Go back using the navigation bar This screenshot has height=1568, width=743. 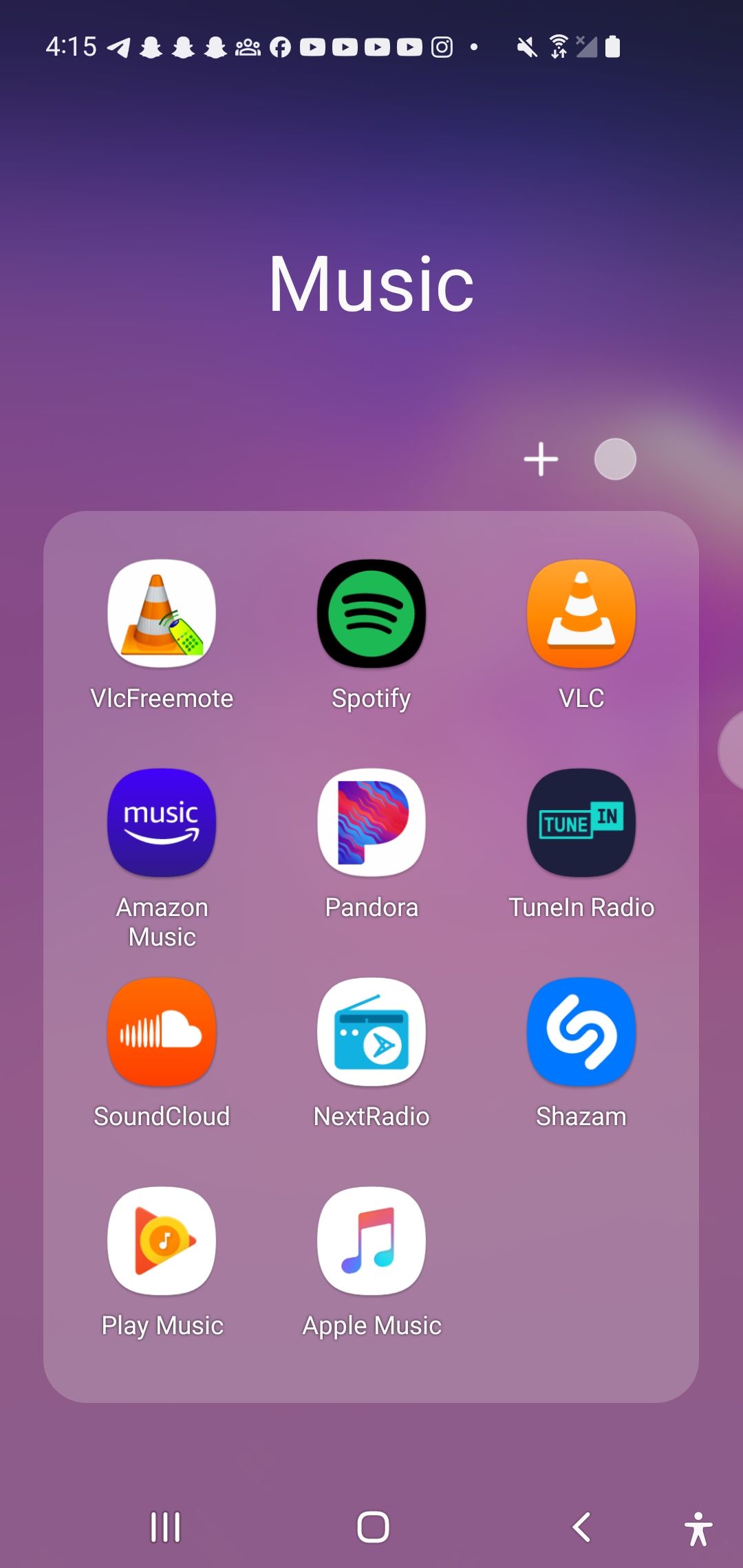581,1527
